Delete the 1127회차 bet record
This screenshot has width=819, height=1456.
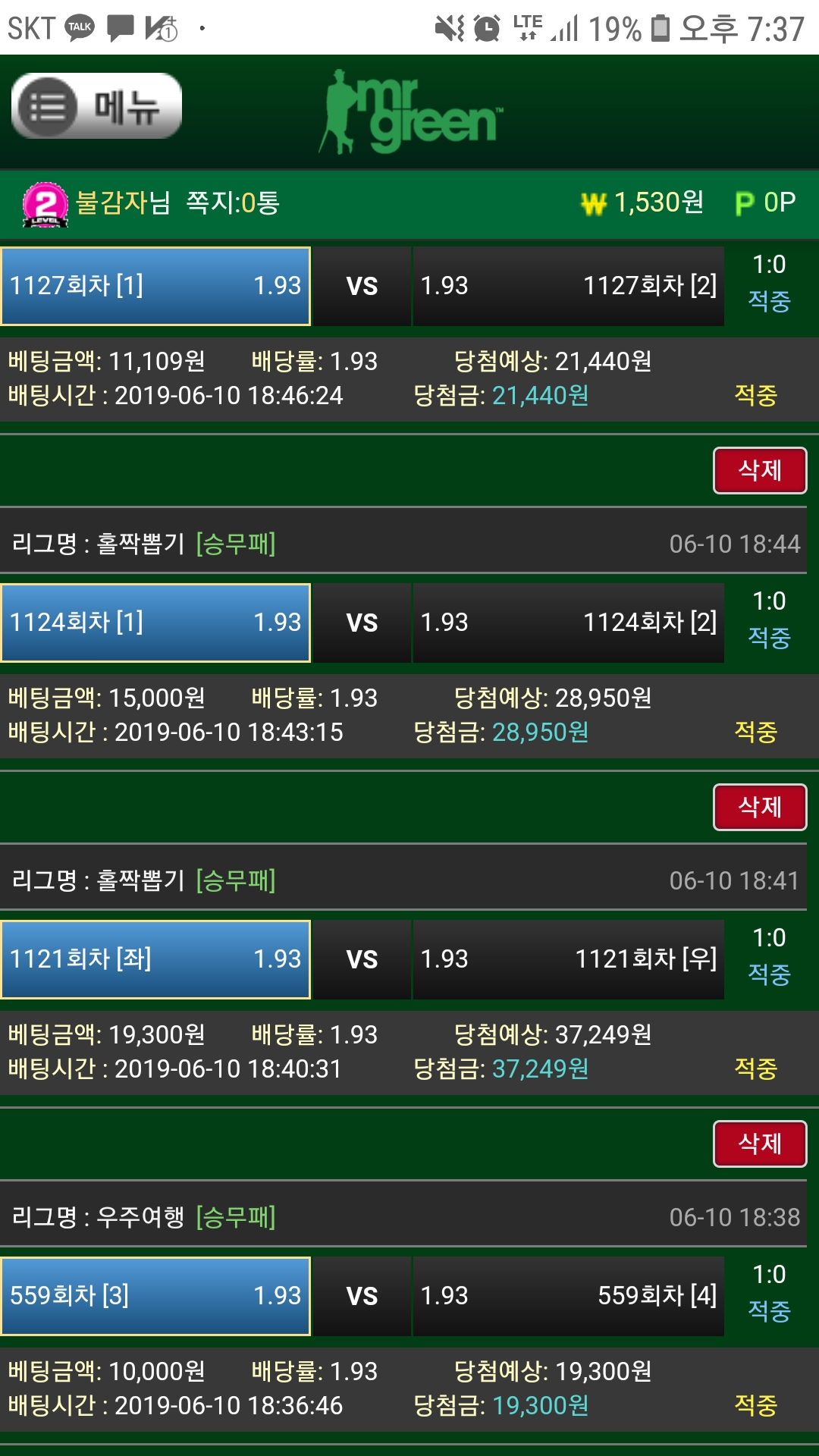click(x=759, y=470)
